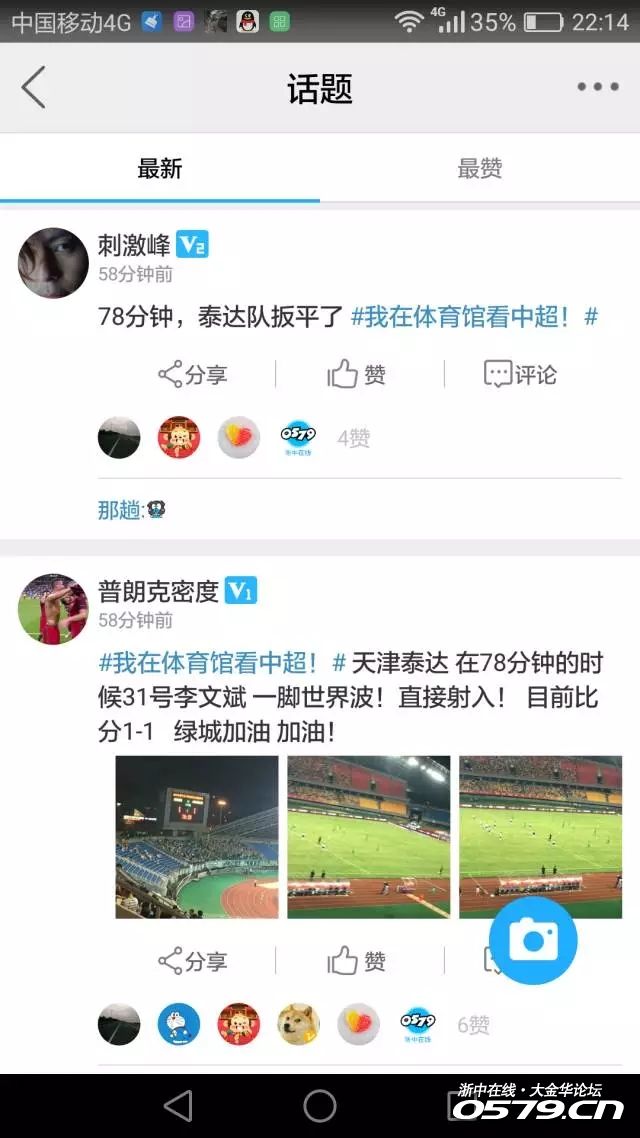Open hashtag link in 普朗克密度's post
The image size is (640, 1138).
[x=222, y=663]
